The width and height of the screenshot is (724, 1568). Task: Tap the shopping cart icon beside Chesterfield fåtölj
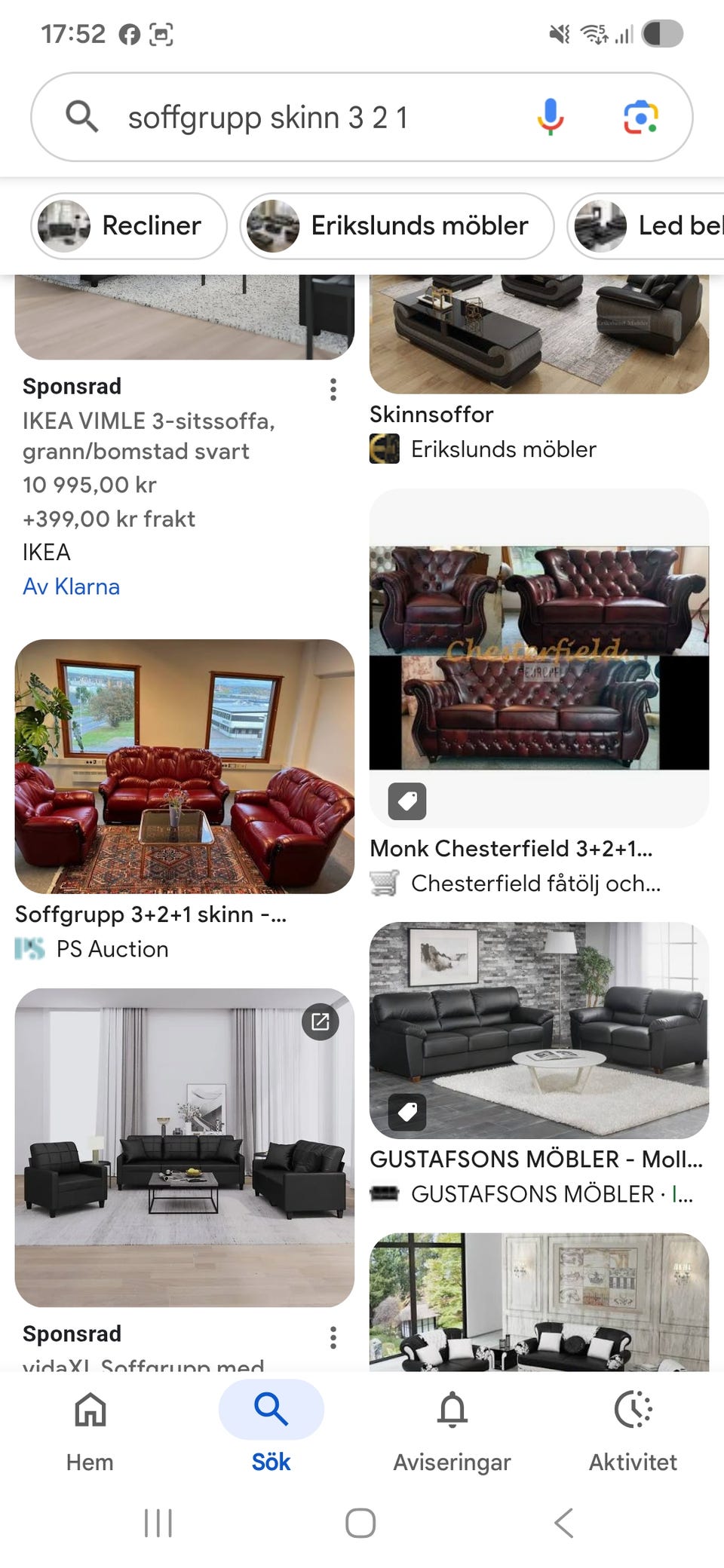point(388,884)
